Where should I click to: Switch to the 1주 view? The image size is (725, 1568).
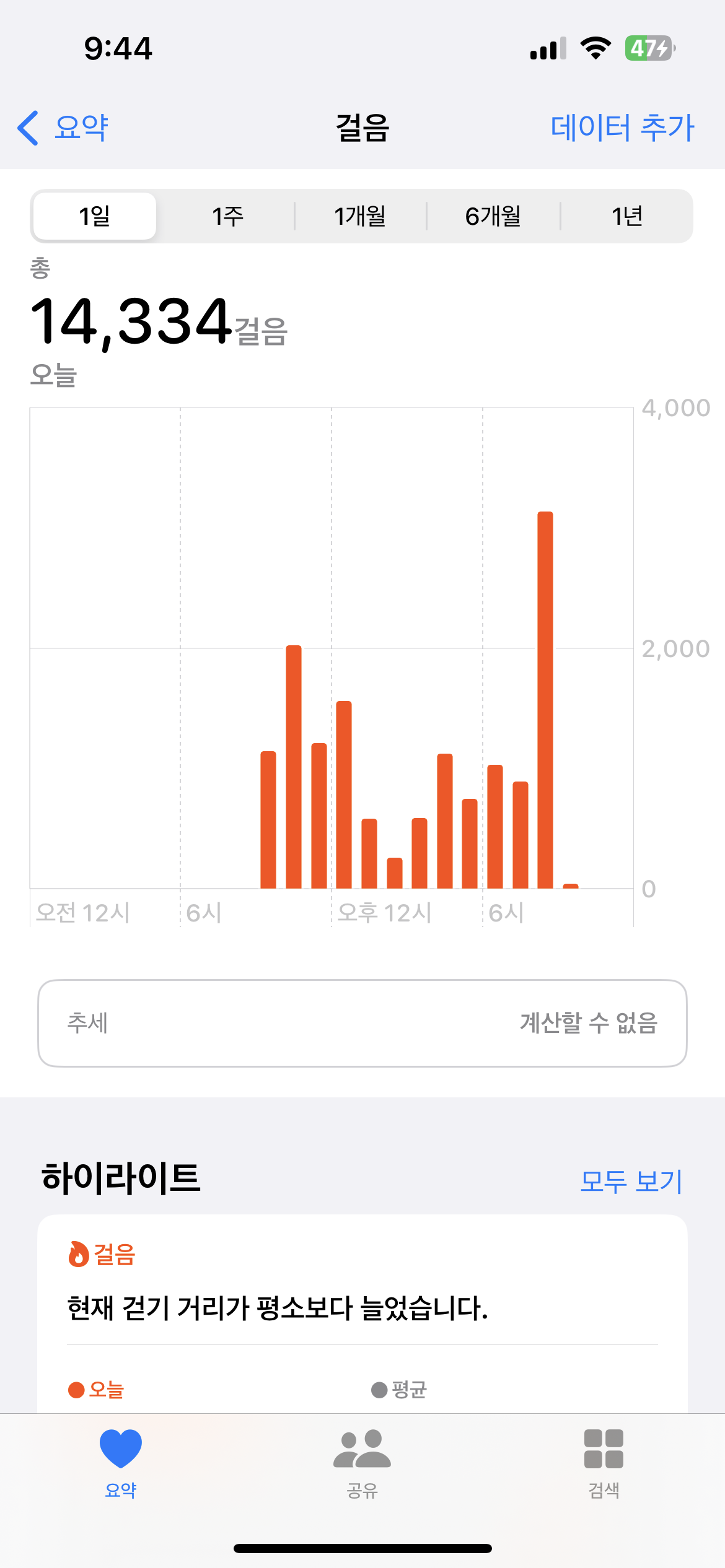(227, 216)
